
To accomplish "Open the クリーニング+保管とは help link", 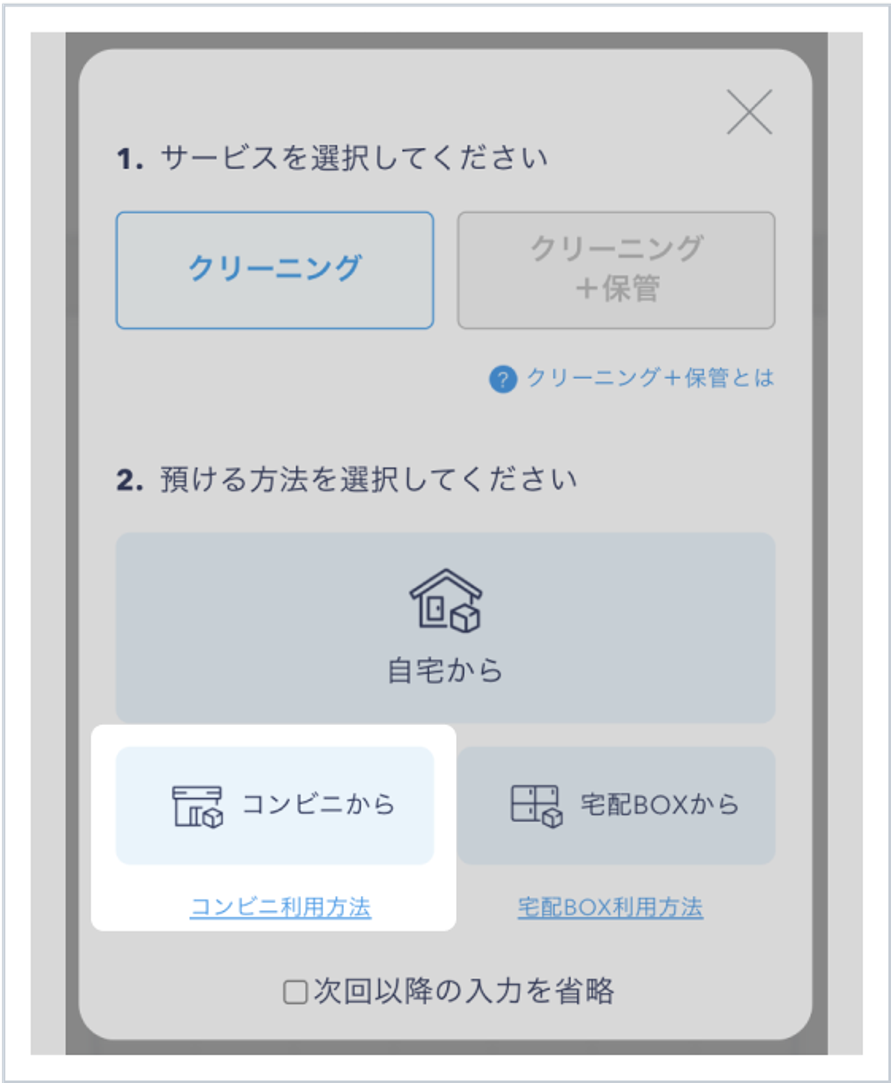I will click(x=632, y=379).
